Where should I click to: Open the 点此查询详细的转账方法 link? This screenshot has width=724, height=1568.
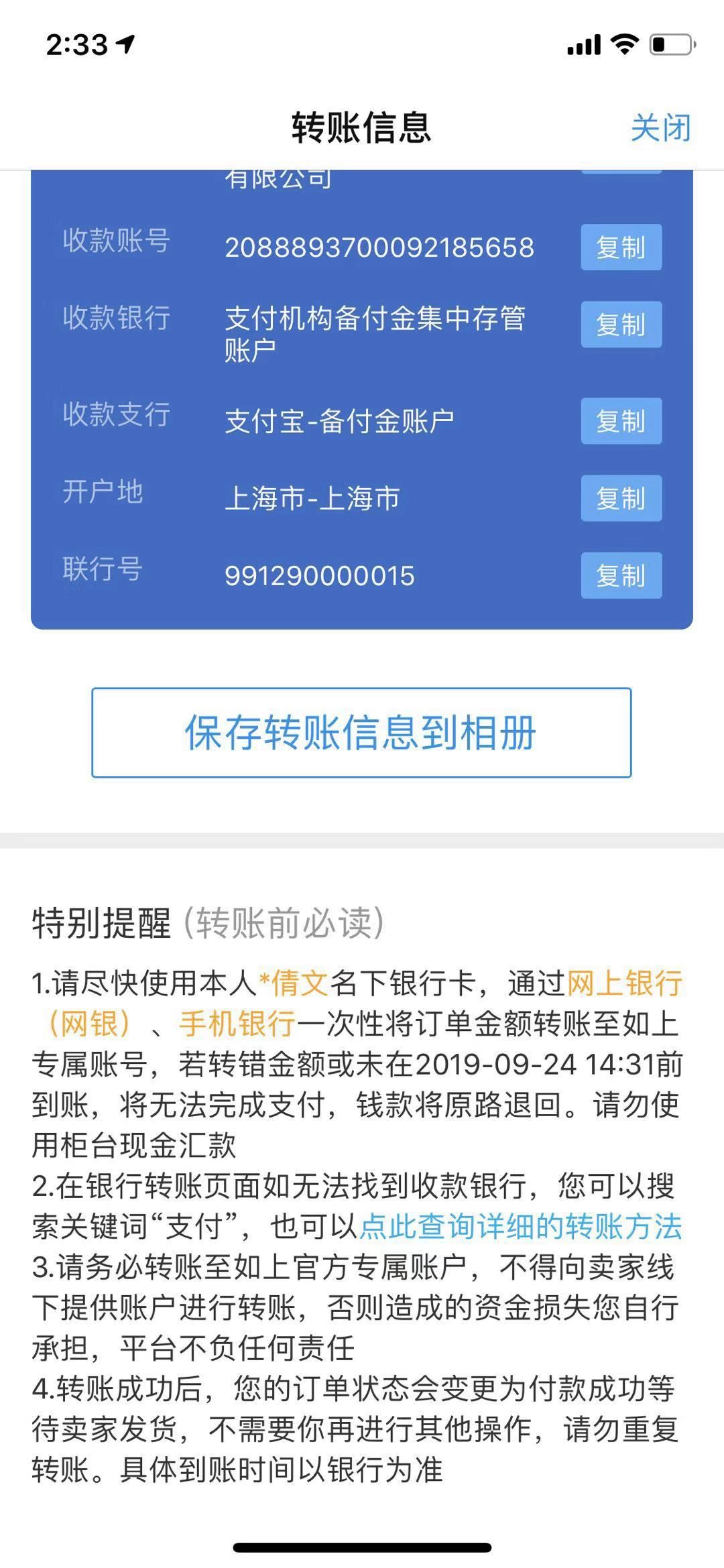tap(520, 1226)
